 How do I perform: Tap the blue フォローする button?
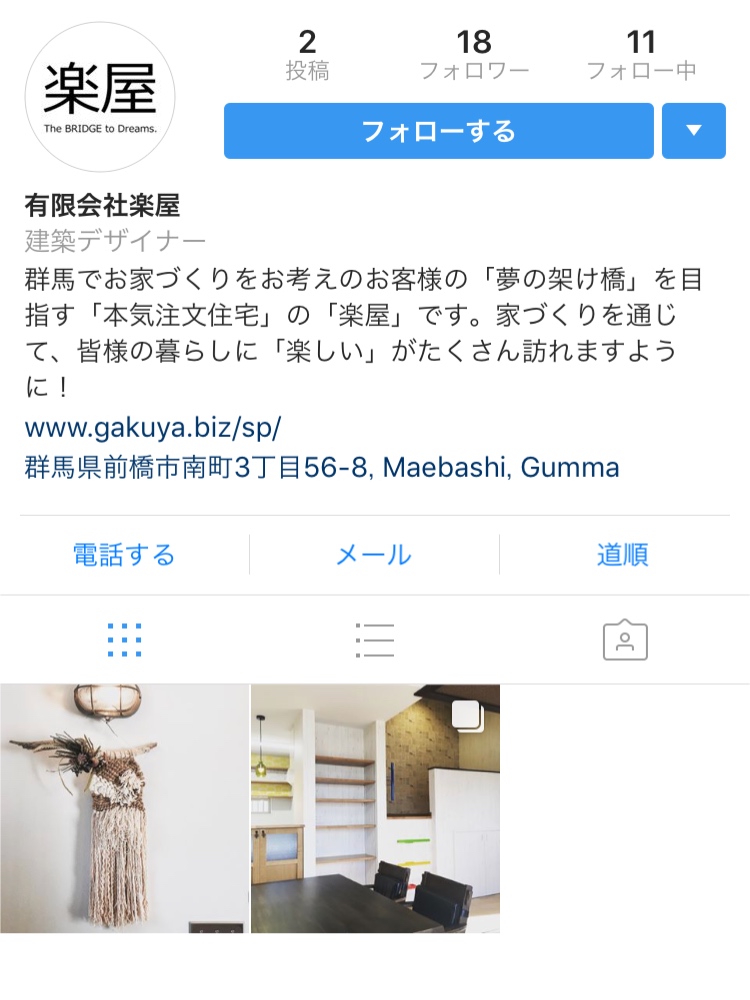coord(438,131)
